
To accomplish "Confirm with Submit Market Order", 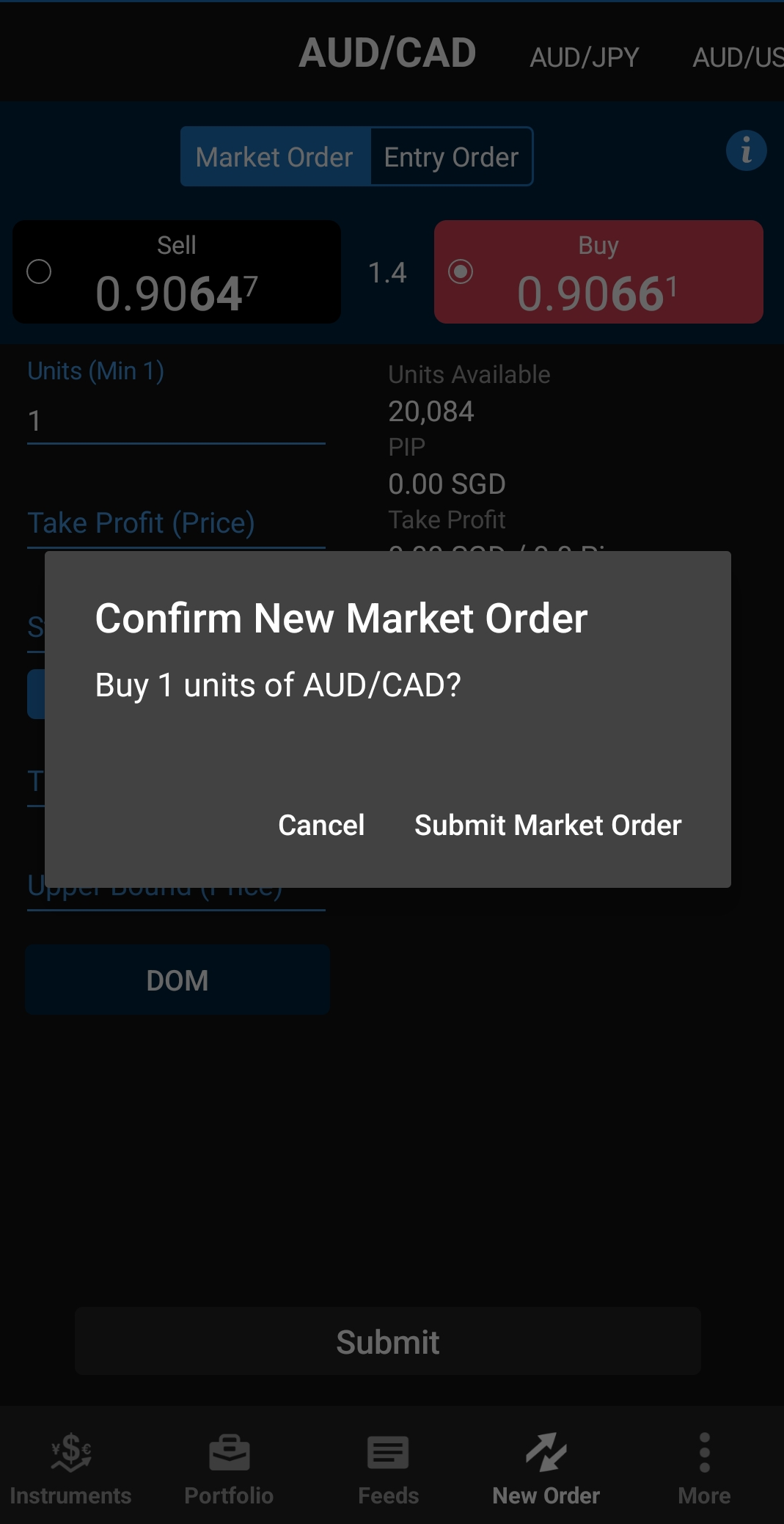I will 548,825.
